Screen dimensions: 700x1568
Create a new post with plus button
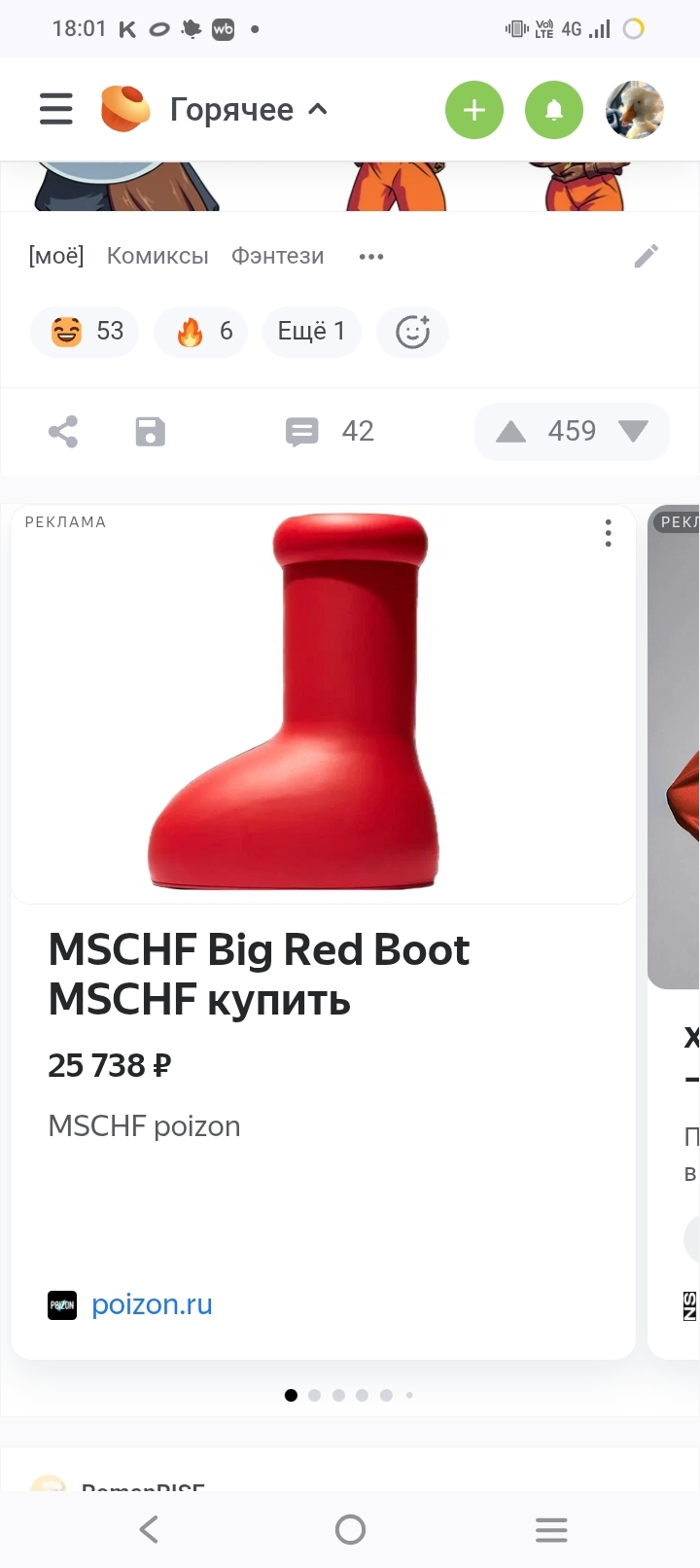(x=474, y=110)
